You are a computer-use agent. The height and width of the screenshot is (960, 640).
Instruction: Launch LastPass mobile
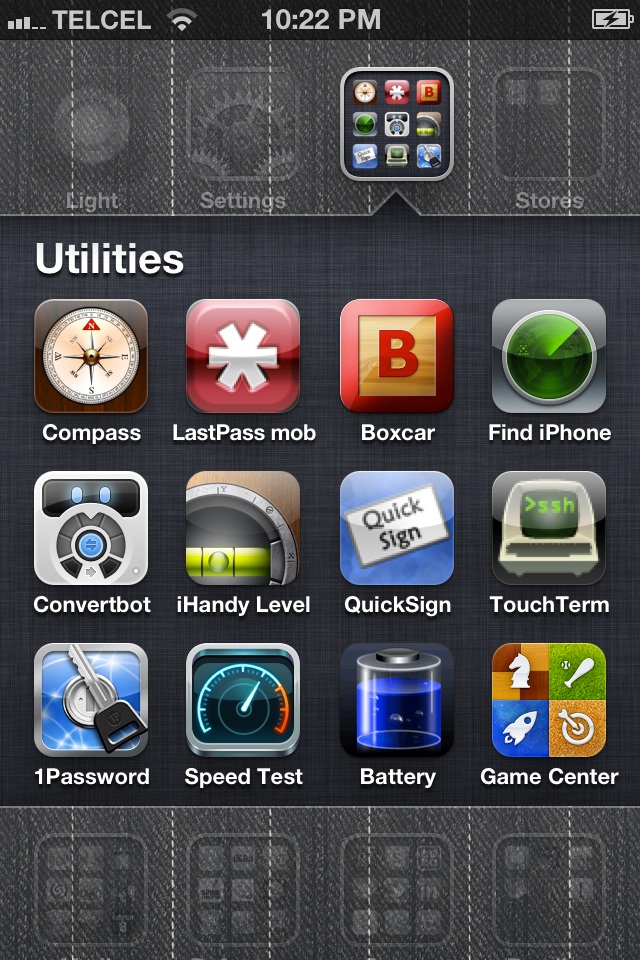tap(243, 356)
